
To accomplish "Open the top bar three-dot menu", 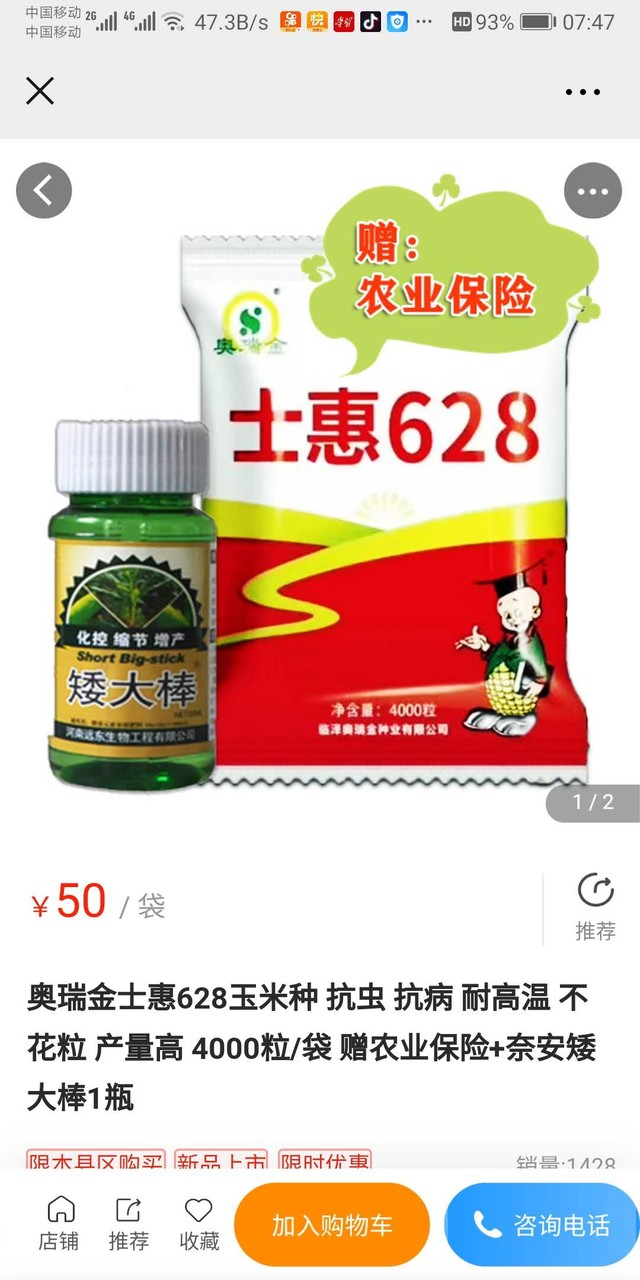I will [583, 92].
